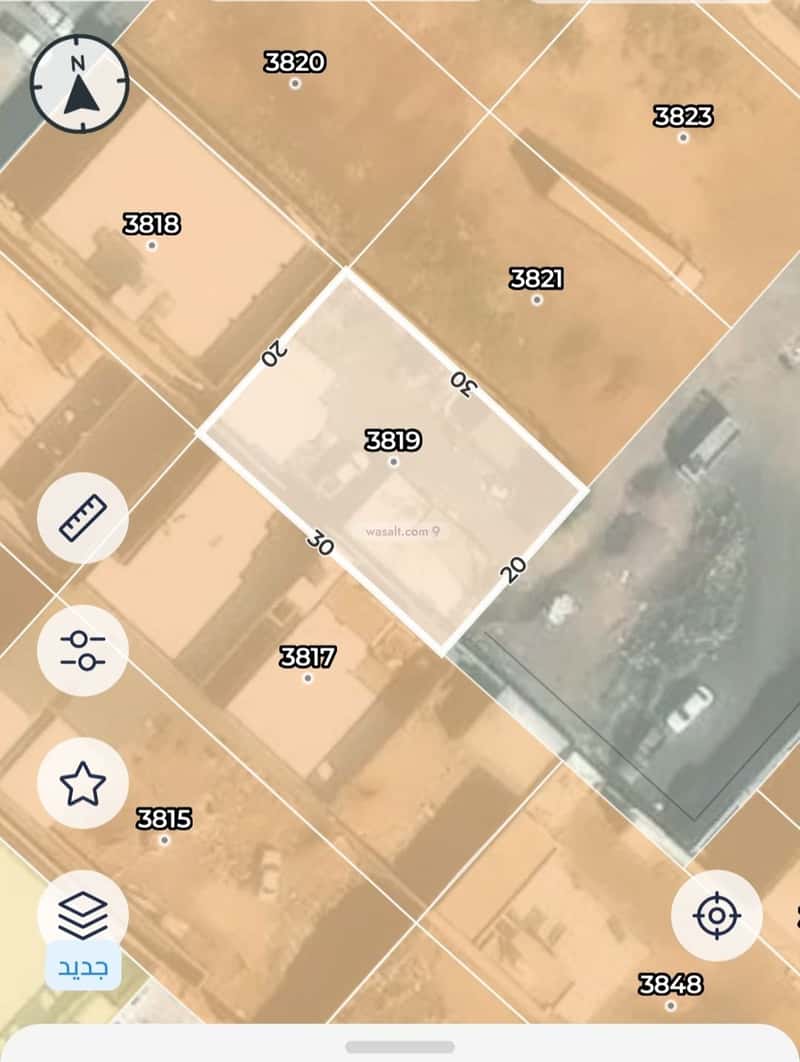Click parcel label 3818
800x1062 pixels.
click(151, 224)
